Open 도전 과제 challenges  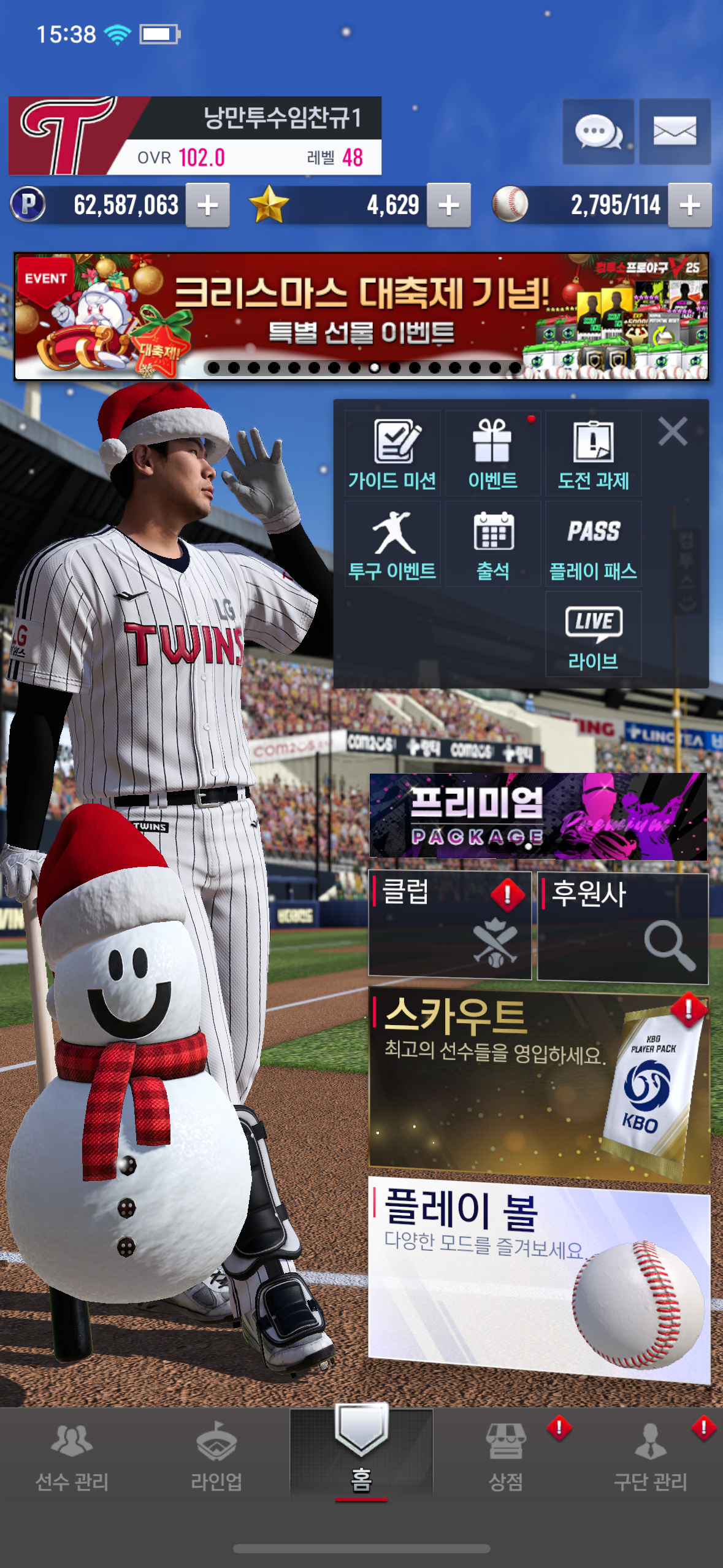[x=593, y=454]
